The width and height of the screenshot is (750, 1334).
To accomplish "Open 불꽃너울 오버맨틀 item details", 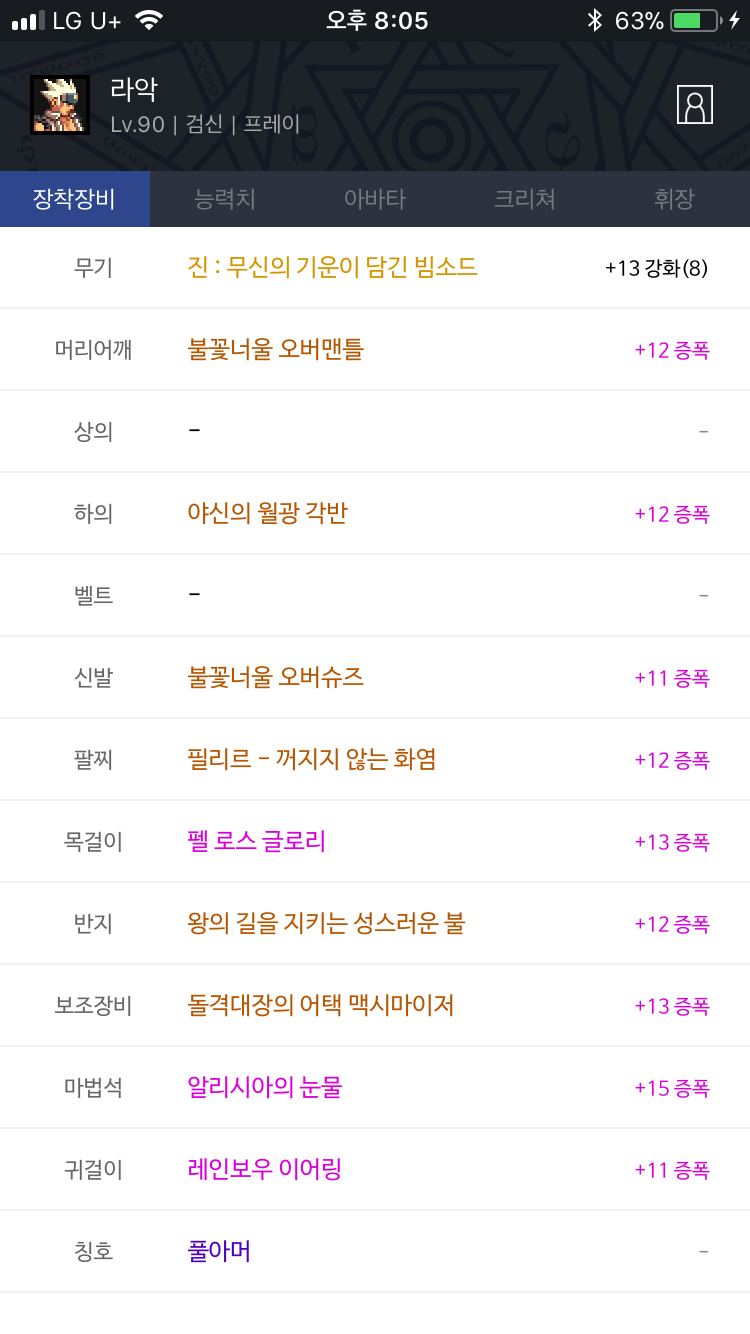I will [x=275, y=349].
